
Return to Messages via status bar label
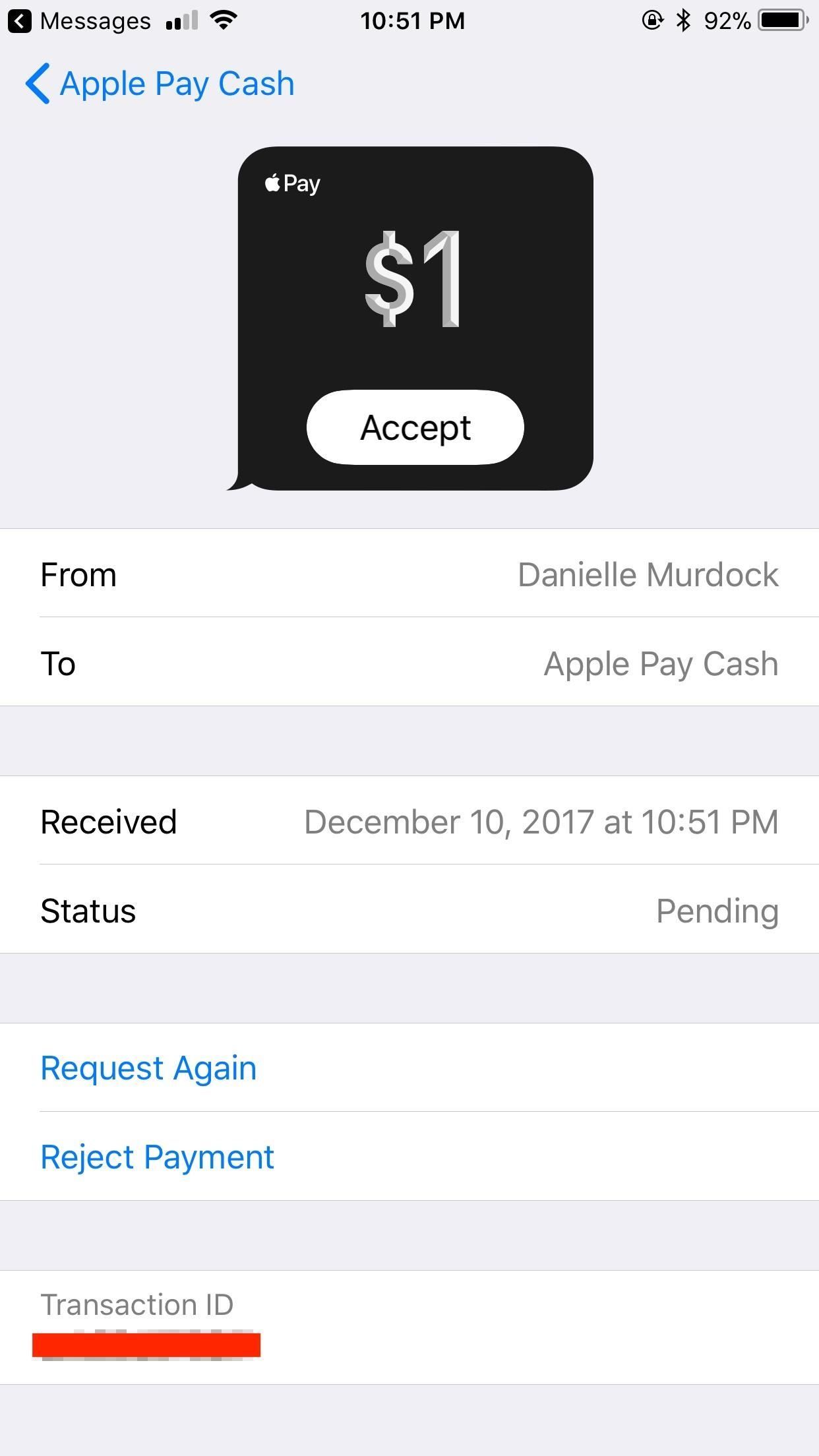coord(94,20)
